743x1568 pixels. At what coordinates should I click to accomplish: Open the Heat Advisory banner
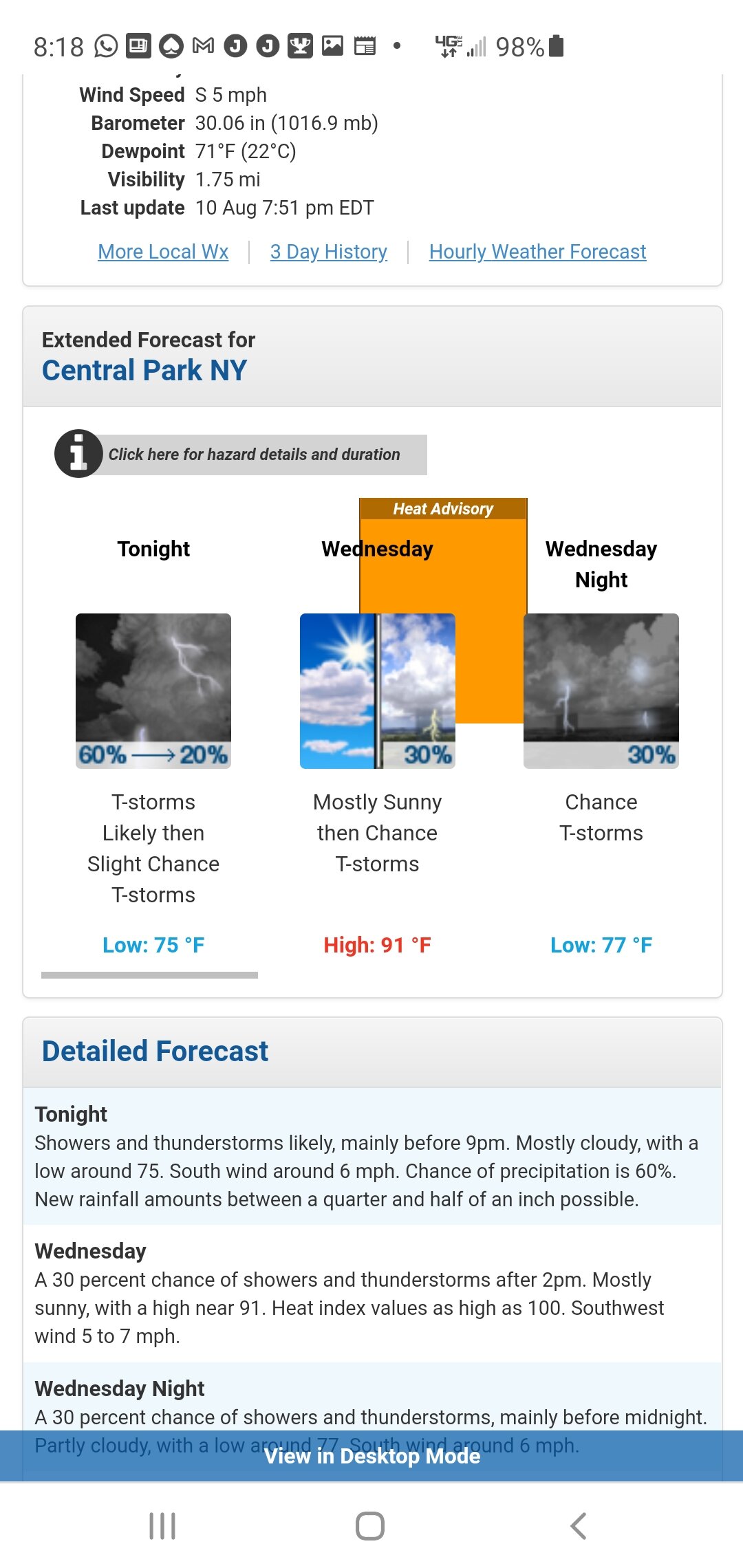(x=443, y=509)
